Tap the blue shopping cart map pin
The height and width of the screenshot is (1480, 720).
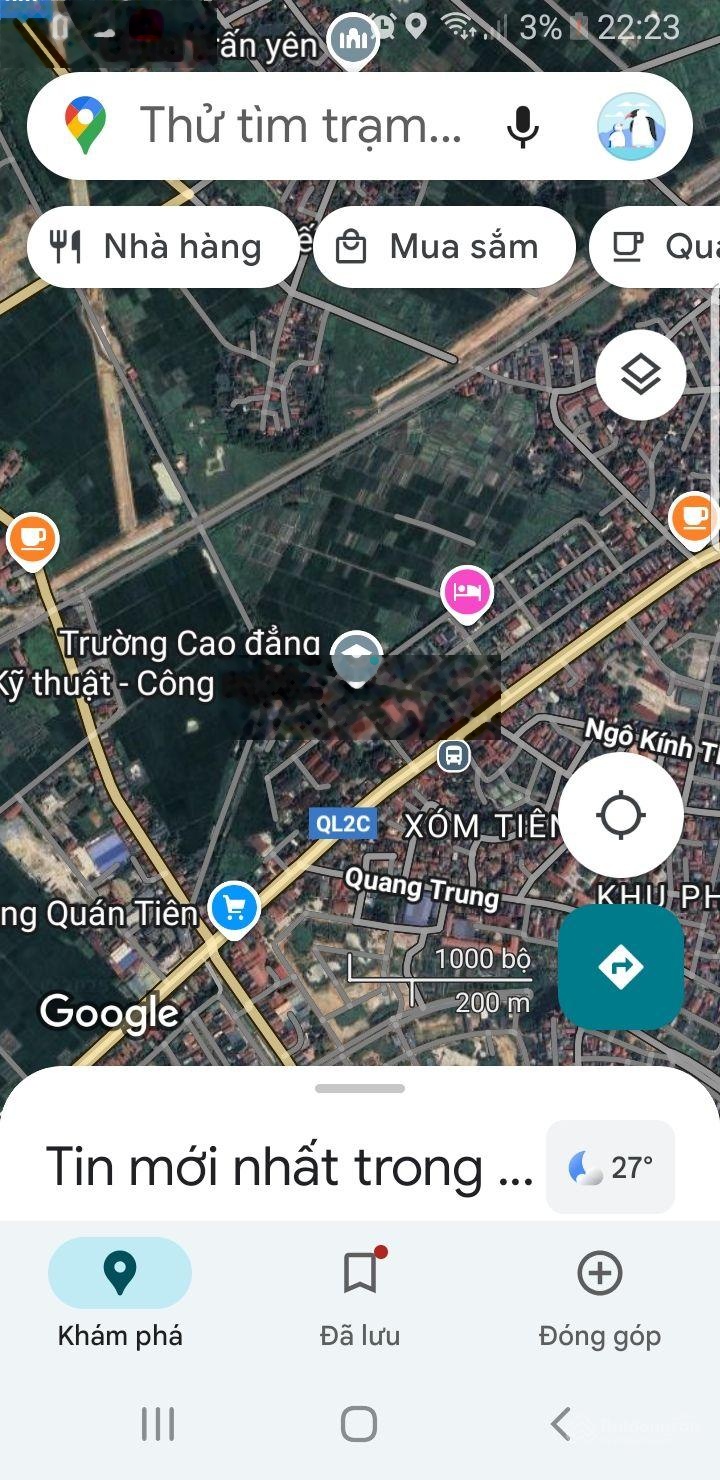[x=235, y=909]
